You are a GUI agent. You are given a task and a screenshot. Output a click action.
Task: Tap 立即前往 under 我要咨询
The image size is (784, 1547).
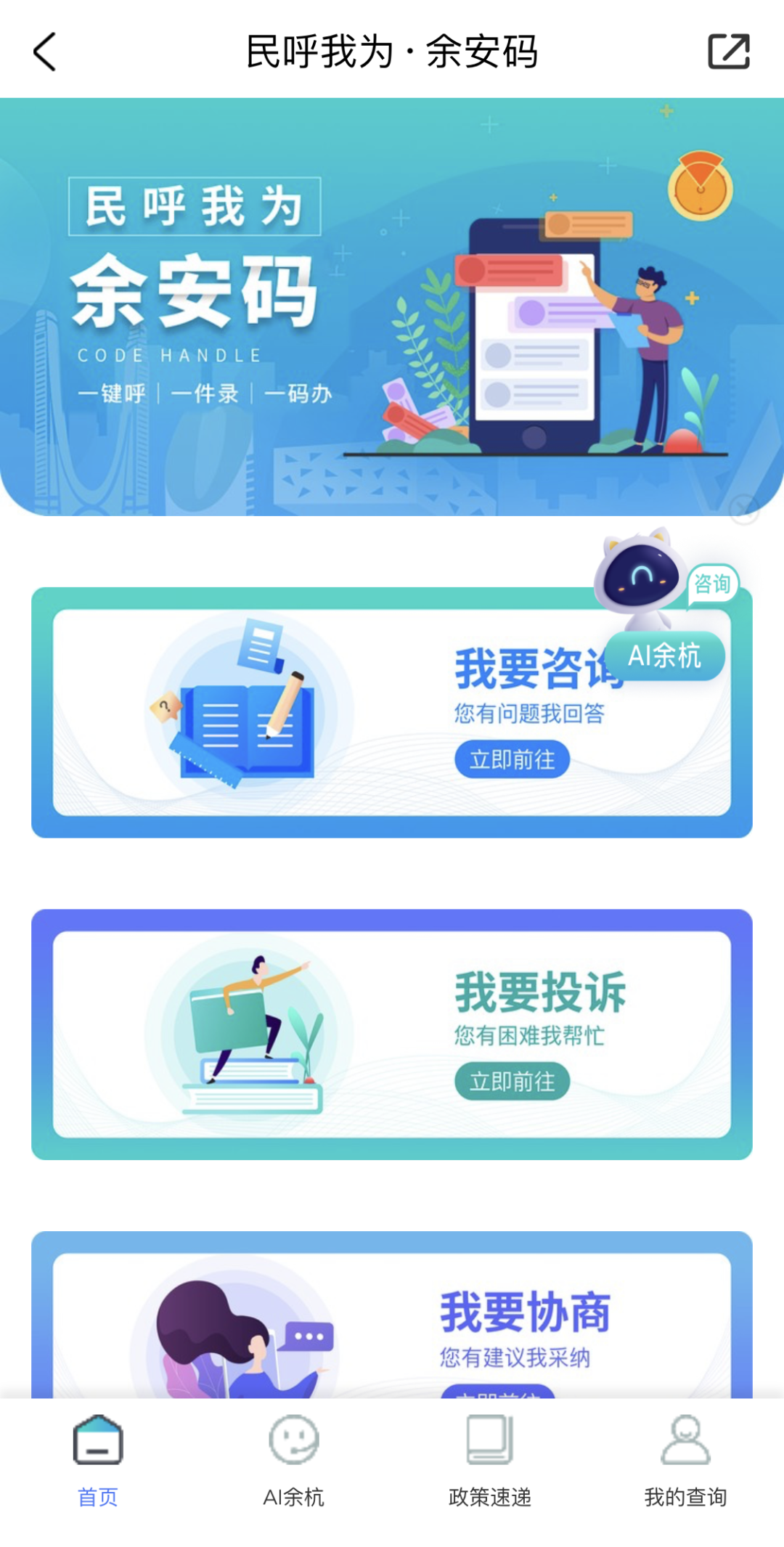(512, 759)
